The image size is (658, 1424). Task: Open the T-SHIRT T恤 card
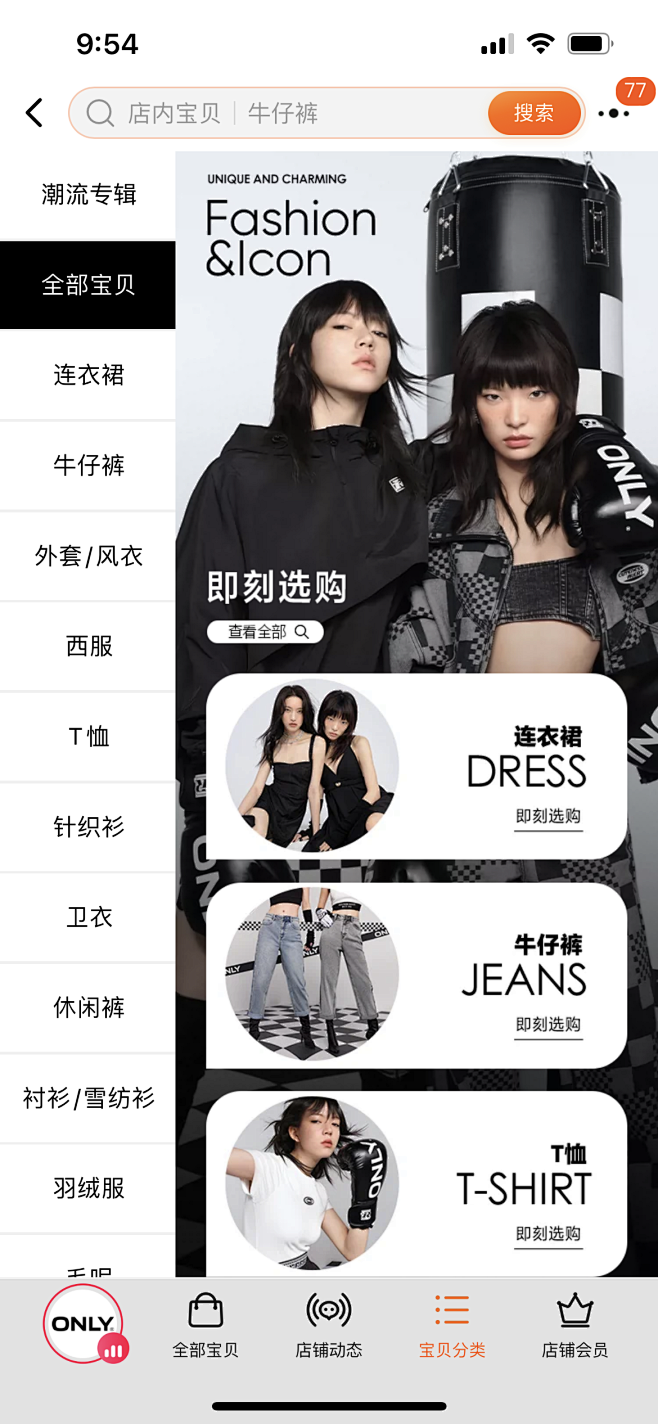click(416, 1183)
